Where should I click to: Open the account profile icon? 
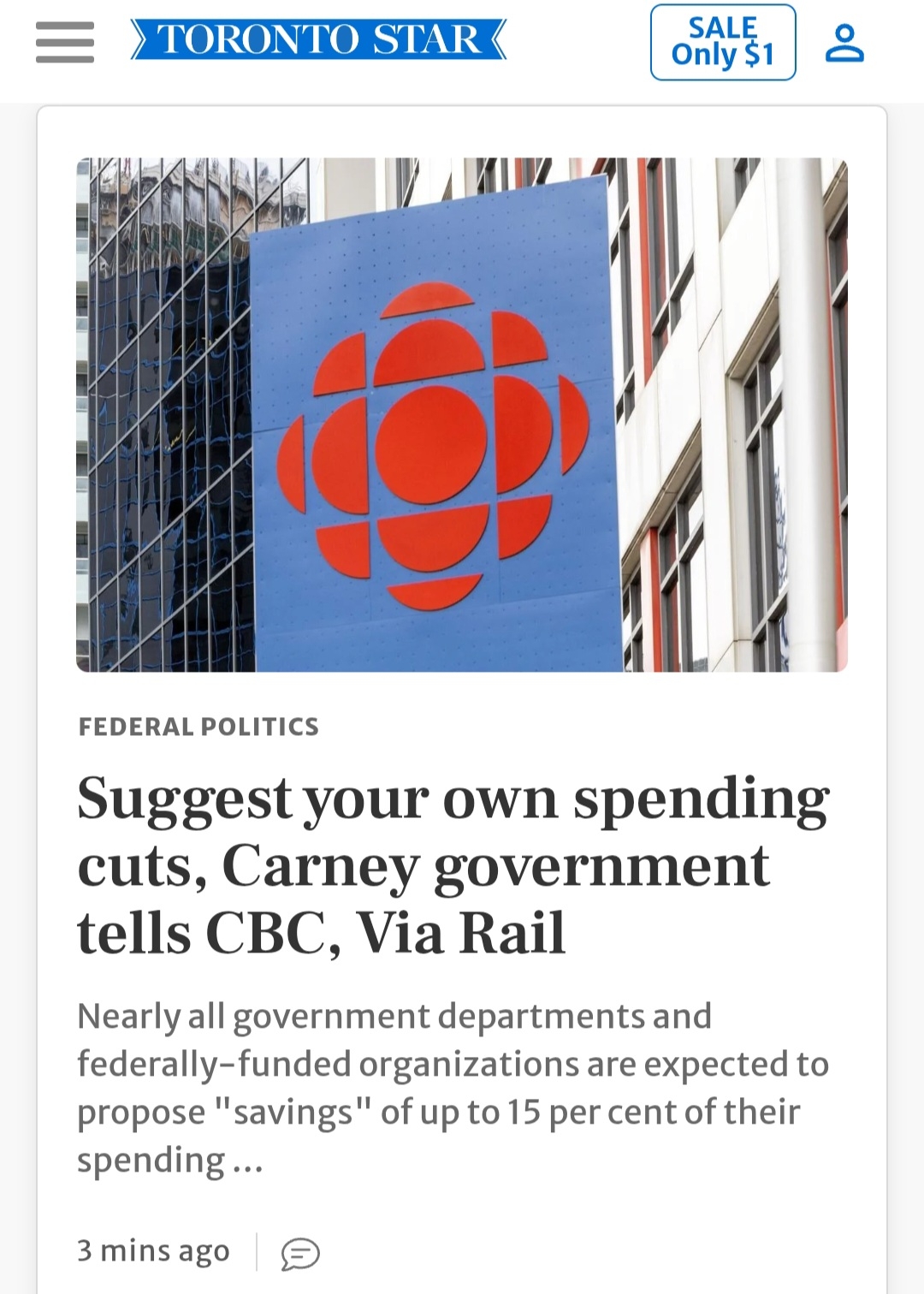tap(844, 43)
